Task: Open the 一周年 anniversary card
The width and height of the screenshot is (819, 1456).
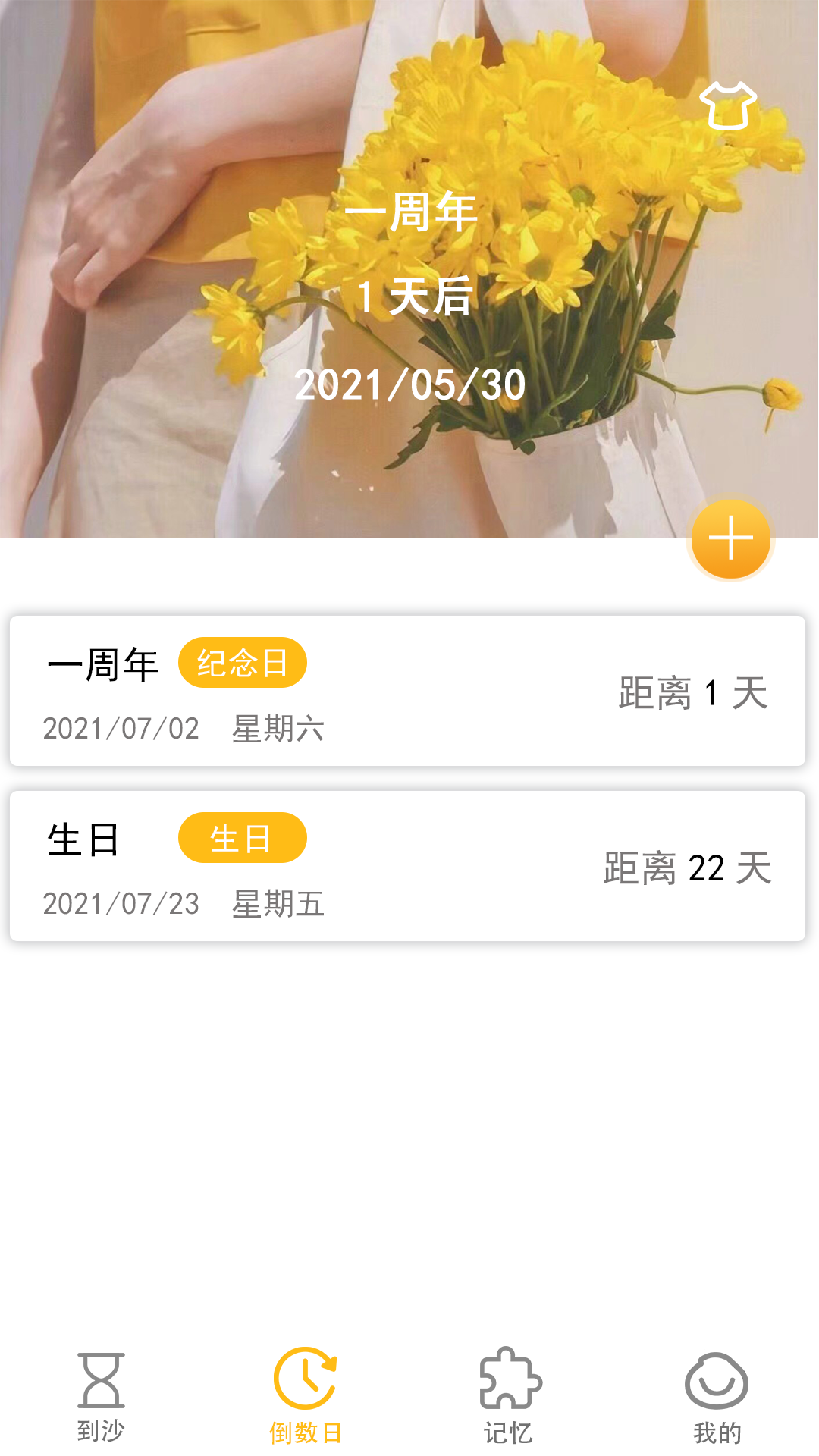Action: (x=407, y=691)
